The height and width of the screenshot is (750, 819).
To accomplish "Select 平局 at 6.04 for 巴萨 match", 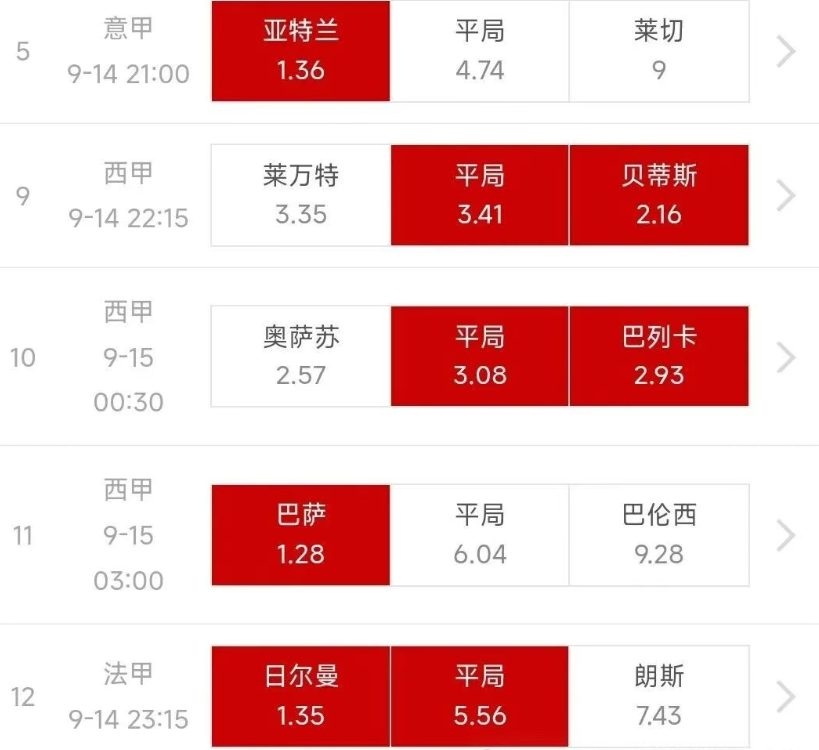I will [x=479, y=535].
